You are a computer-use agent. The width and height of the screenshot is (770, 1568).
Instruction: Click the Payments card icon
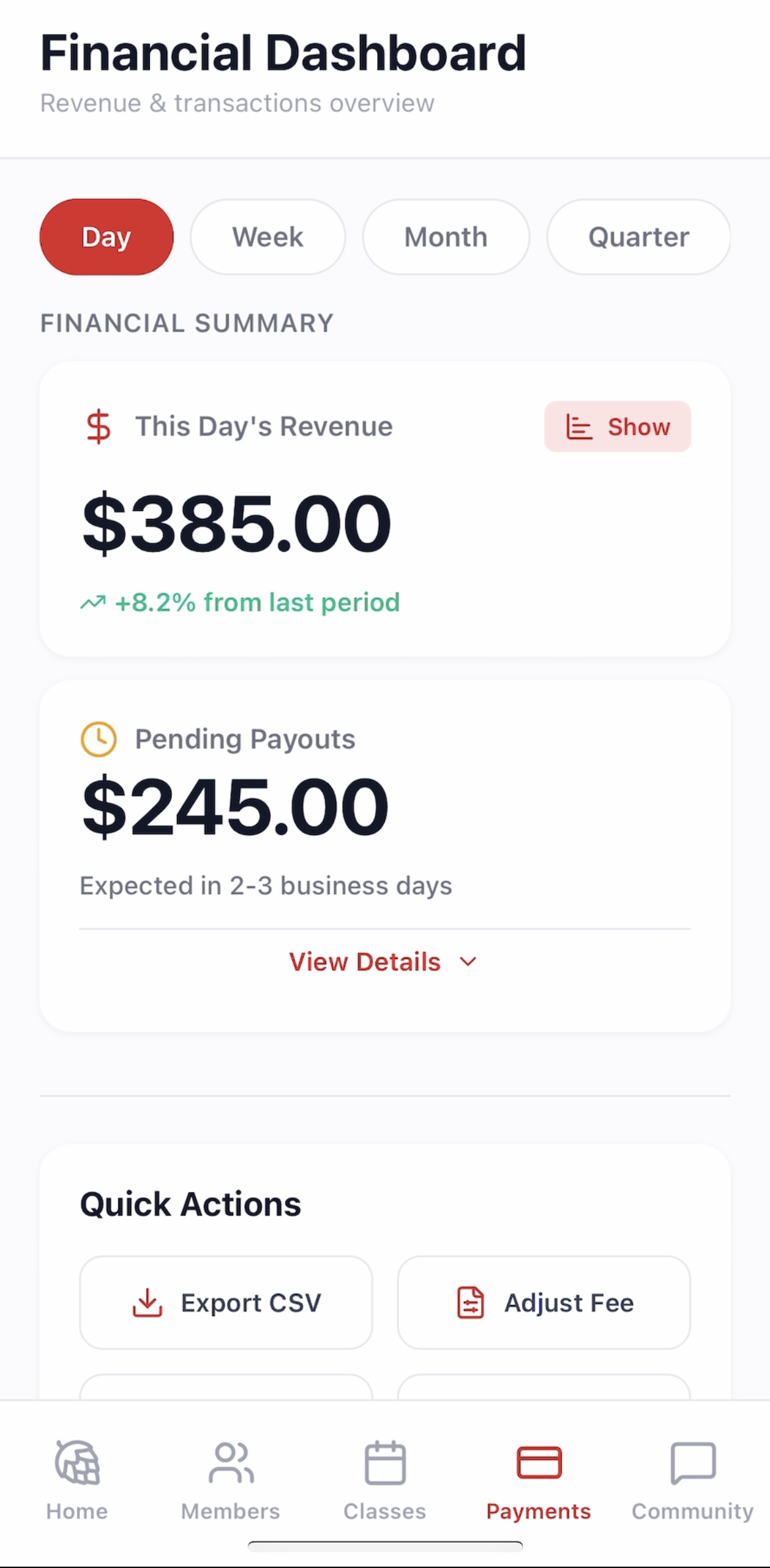click(538, 1464)
